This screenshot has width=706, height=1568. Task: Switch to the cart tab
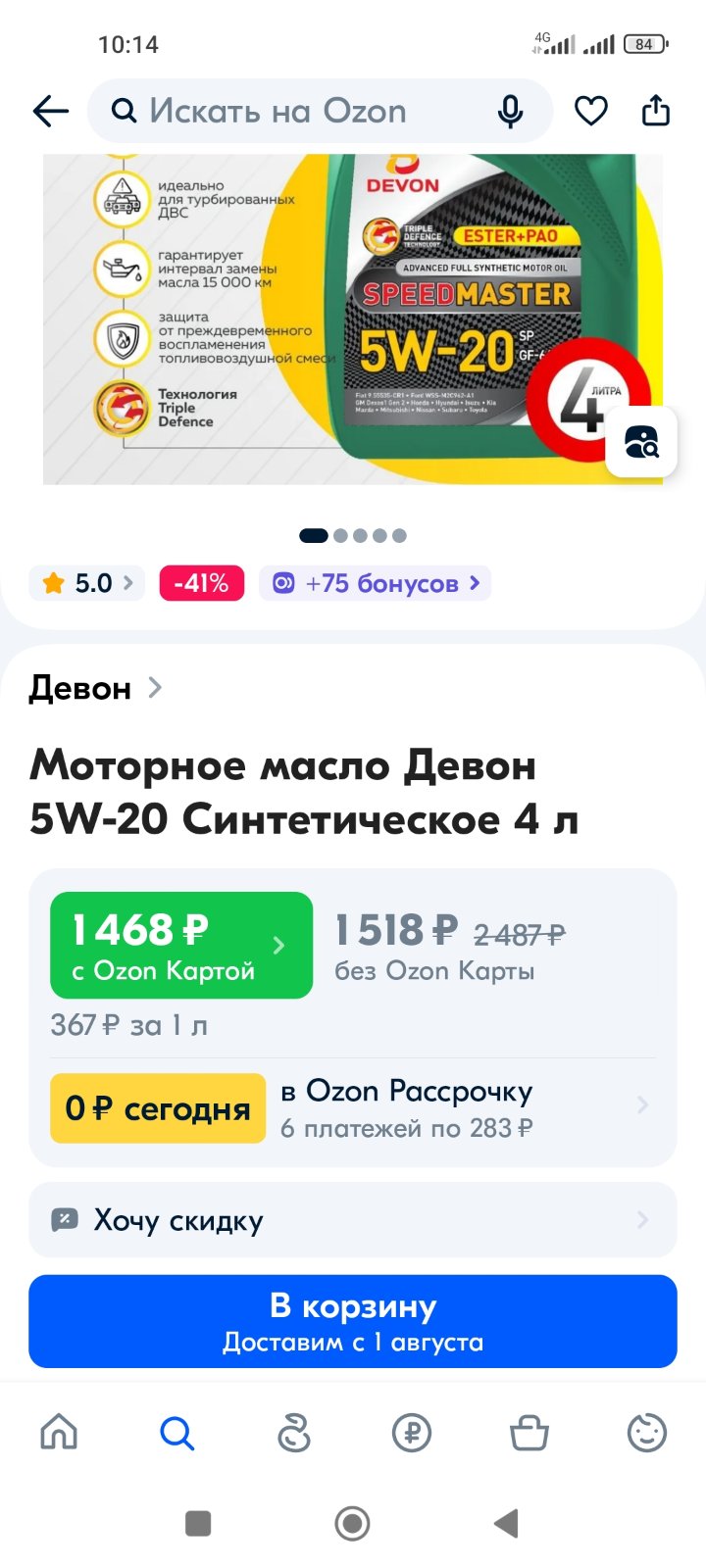[x=529, y=1433]
